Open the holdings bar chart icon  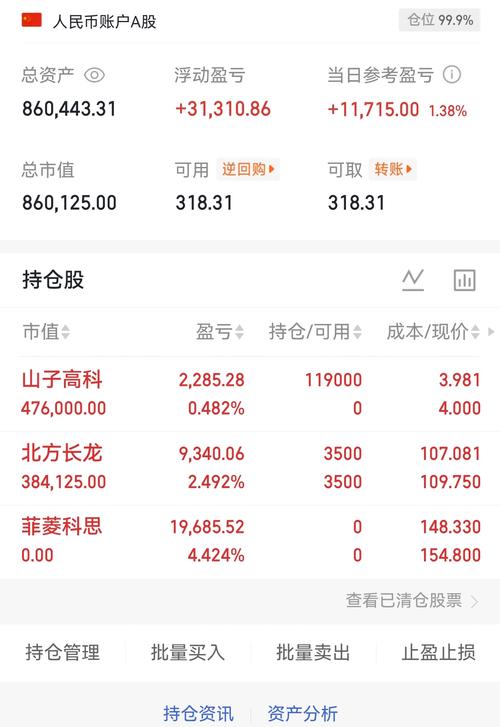pyautogui.click(x=464, y=280)
